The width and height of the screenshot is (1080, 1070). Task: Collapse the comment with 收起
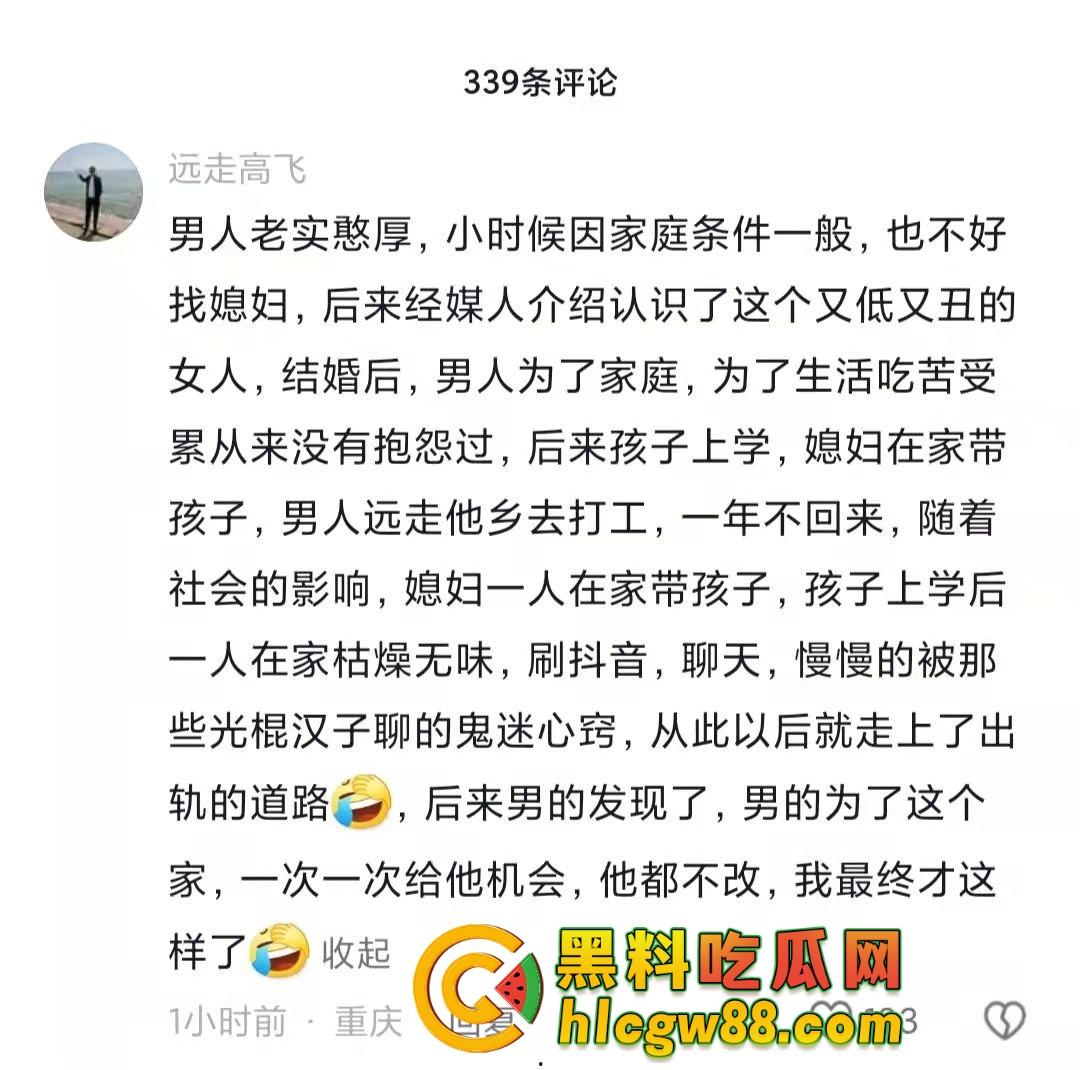(x=356, y=951)
